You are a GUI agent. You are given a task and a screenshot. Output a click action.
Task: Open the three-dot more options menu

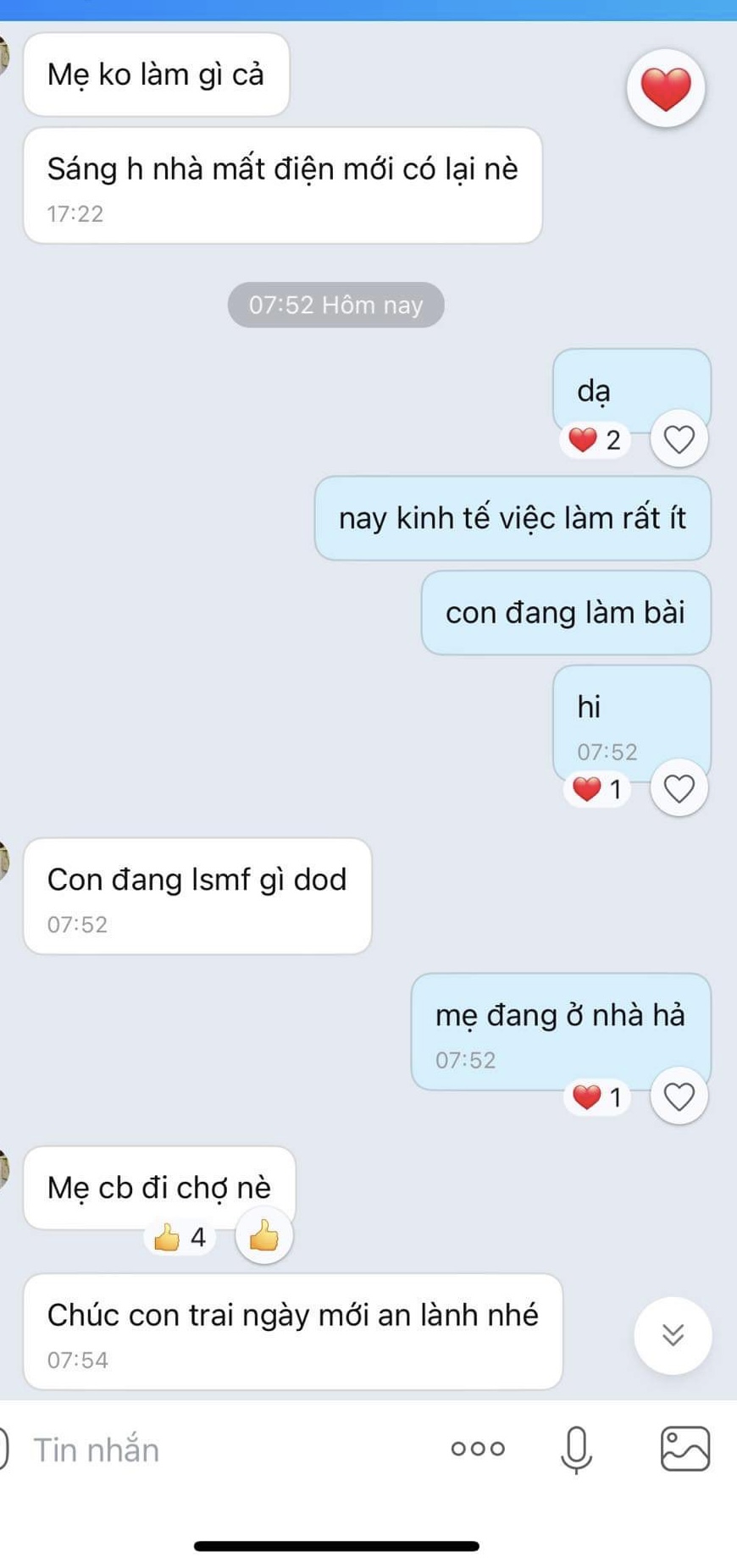pos(478,1449)
